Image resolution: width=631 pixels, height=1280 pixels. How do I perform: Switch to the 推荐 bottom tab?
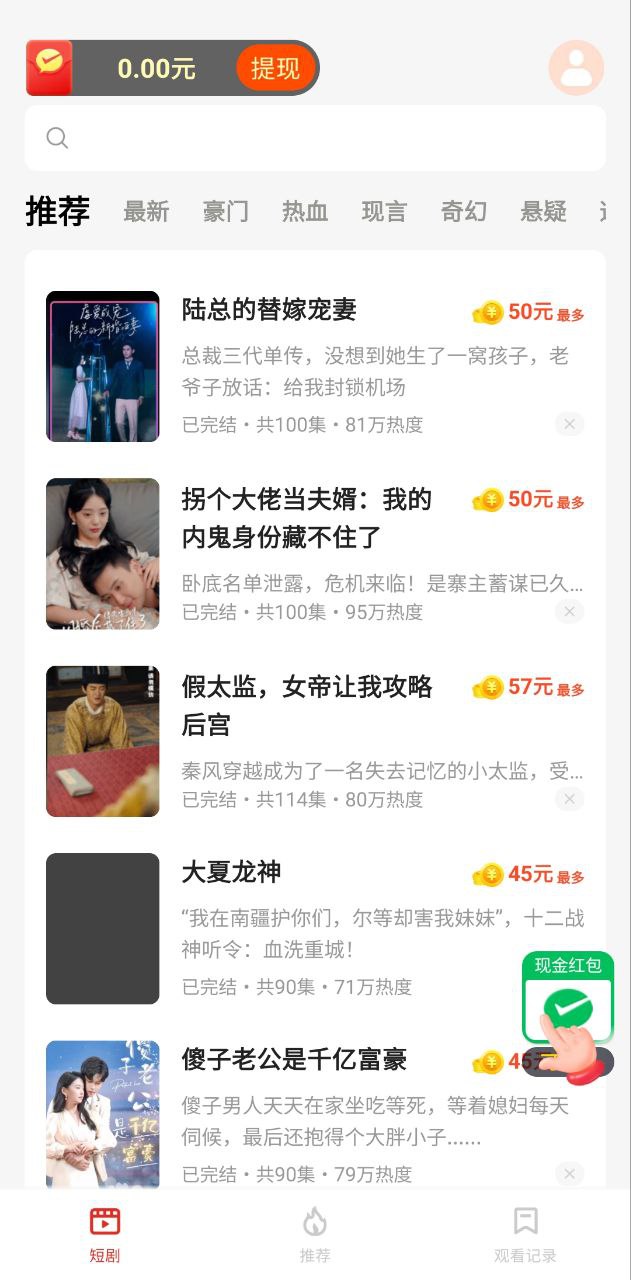315,1235
